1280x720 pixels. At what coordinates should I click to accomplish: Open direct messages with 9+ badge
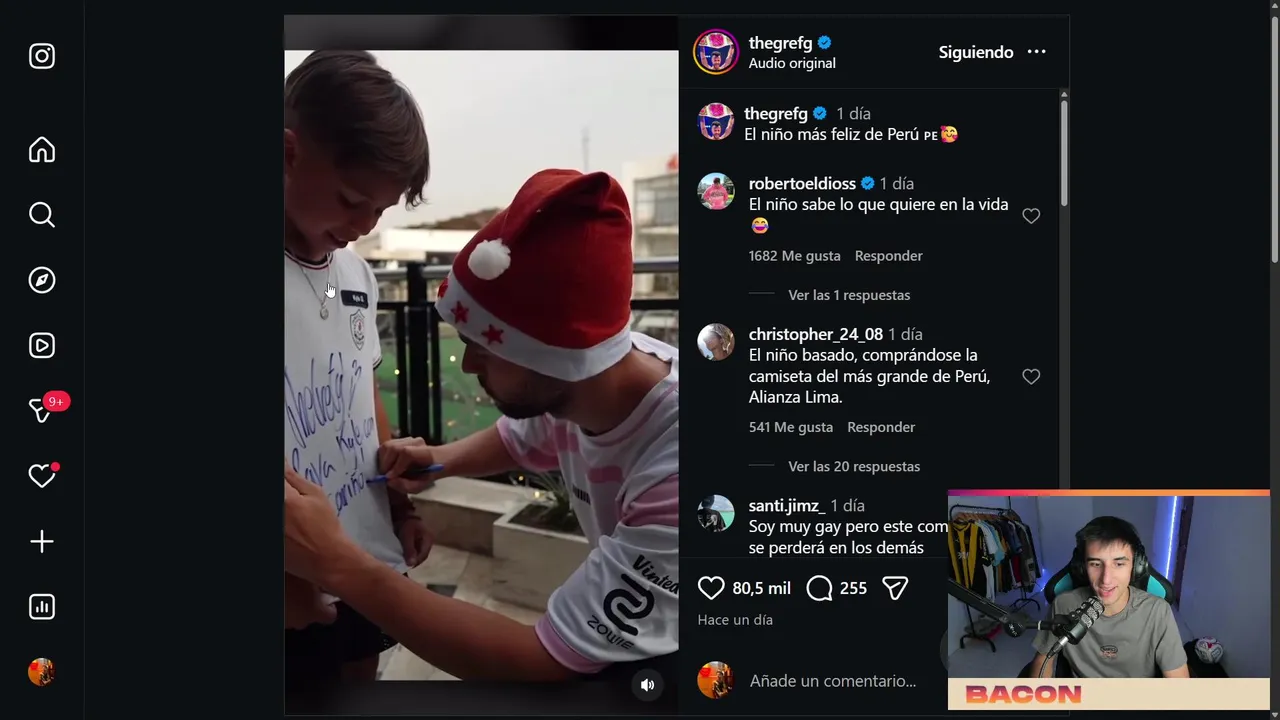(42, 410)
